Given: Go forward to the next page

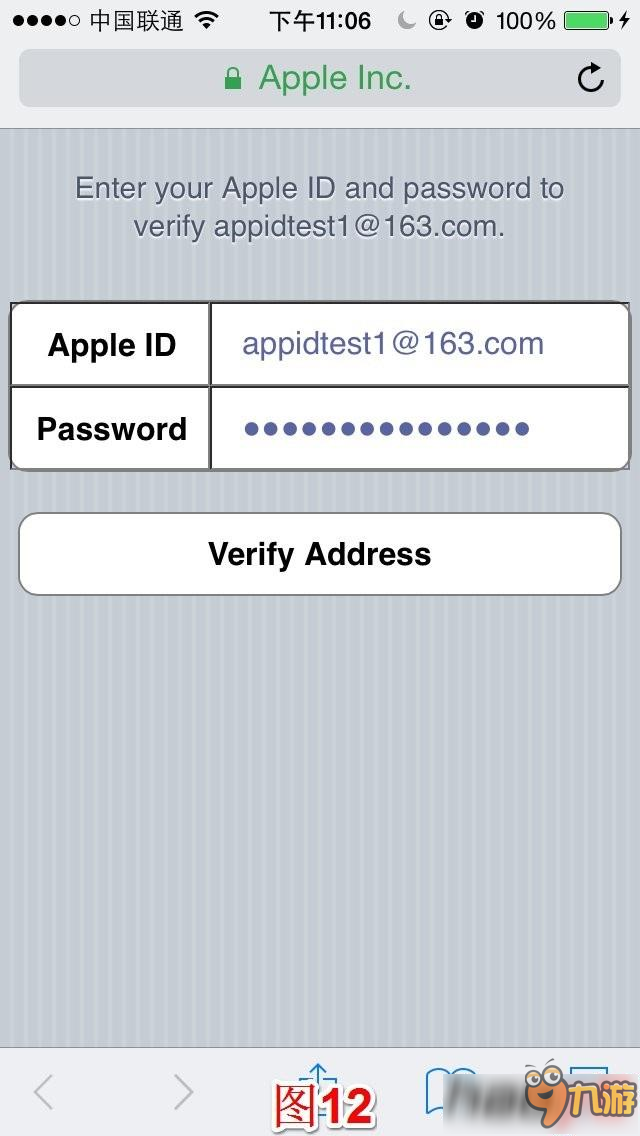Looking at the screenshot, I should (182, 1092).
